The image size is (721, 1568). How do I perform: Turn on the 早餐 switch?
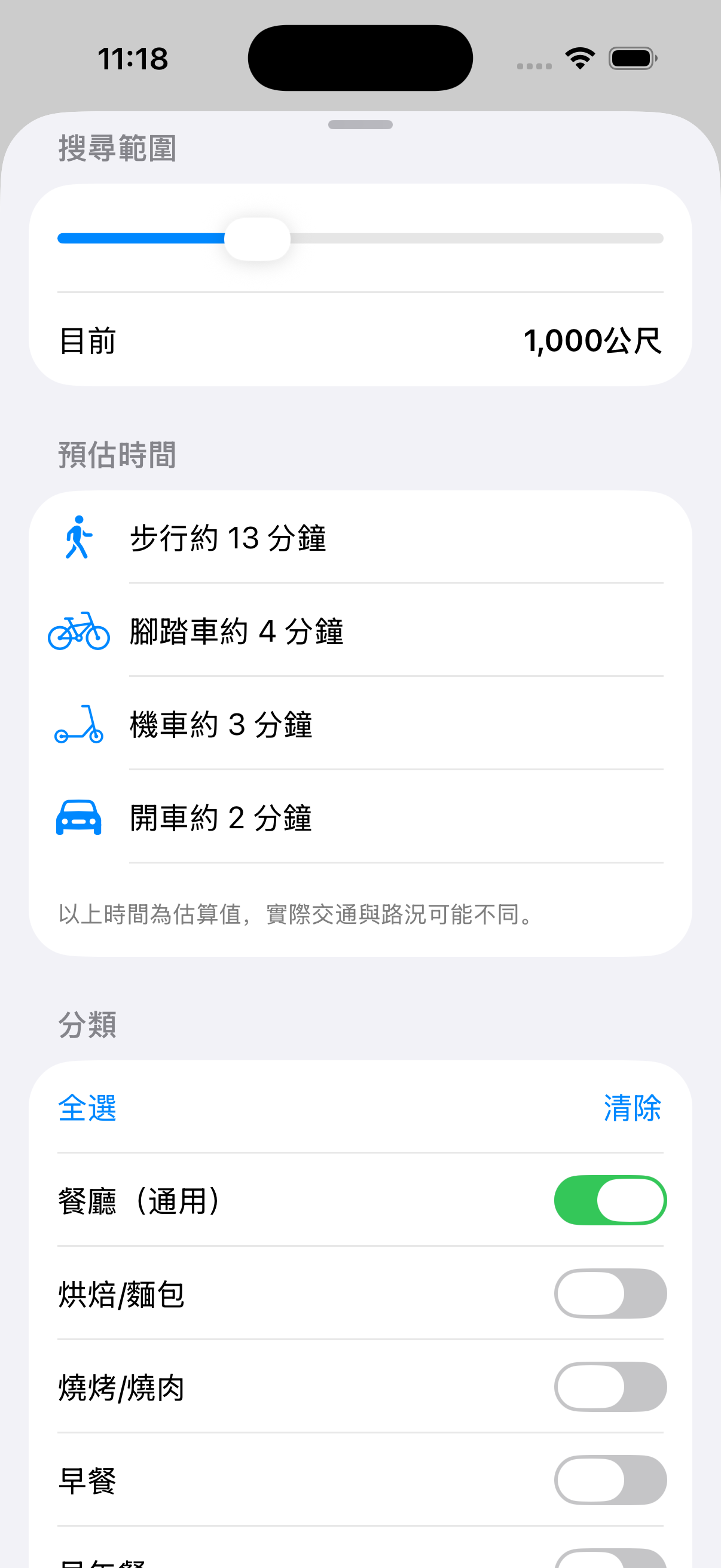610,1480
